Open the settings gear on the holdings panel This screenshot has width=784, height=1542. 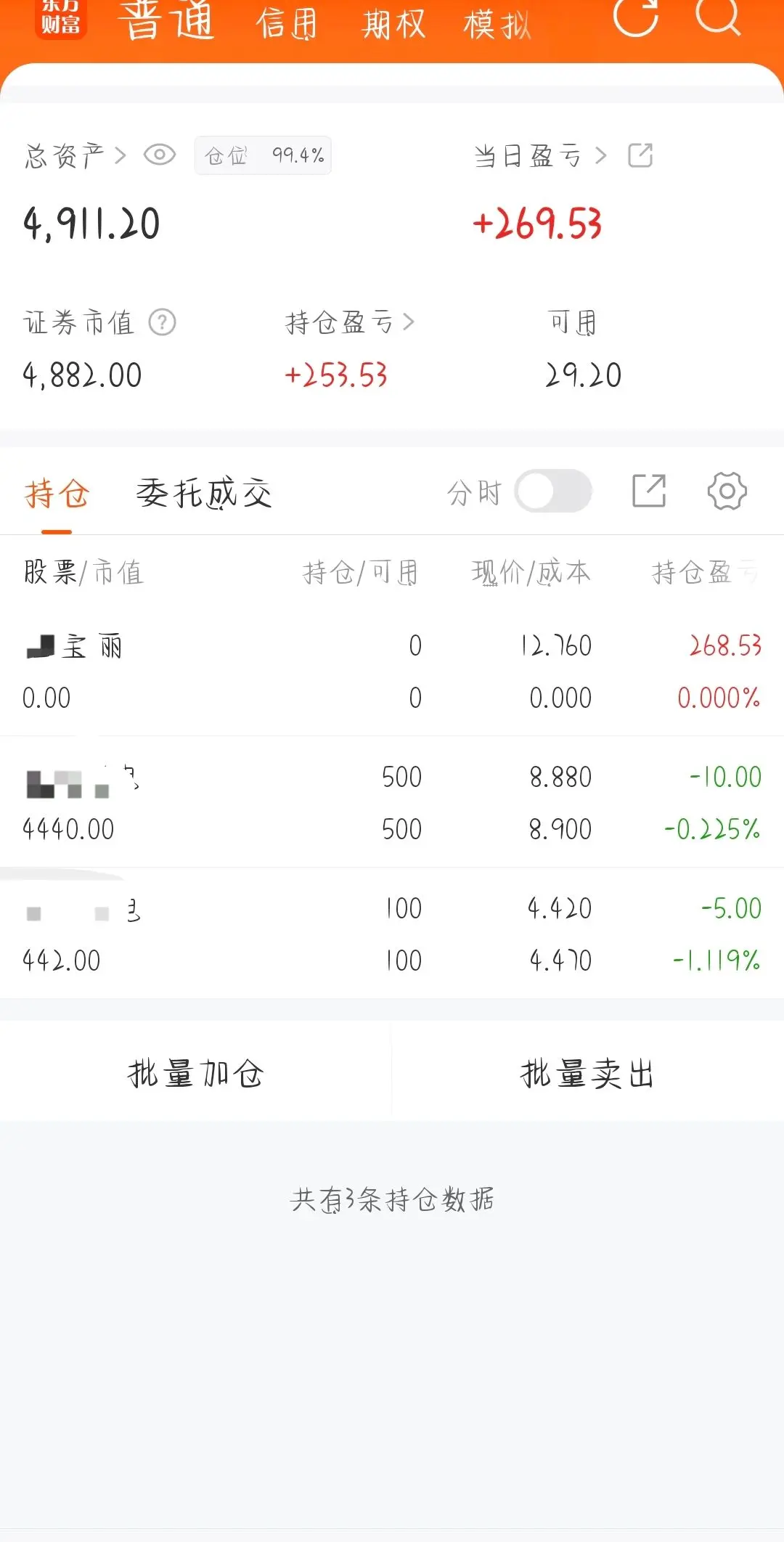click(x=726, y=491)
